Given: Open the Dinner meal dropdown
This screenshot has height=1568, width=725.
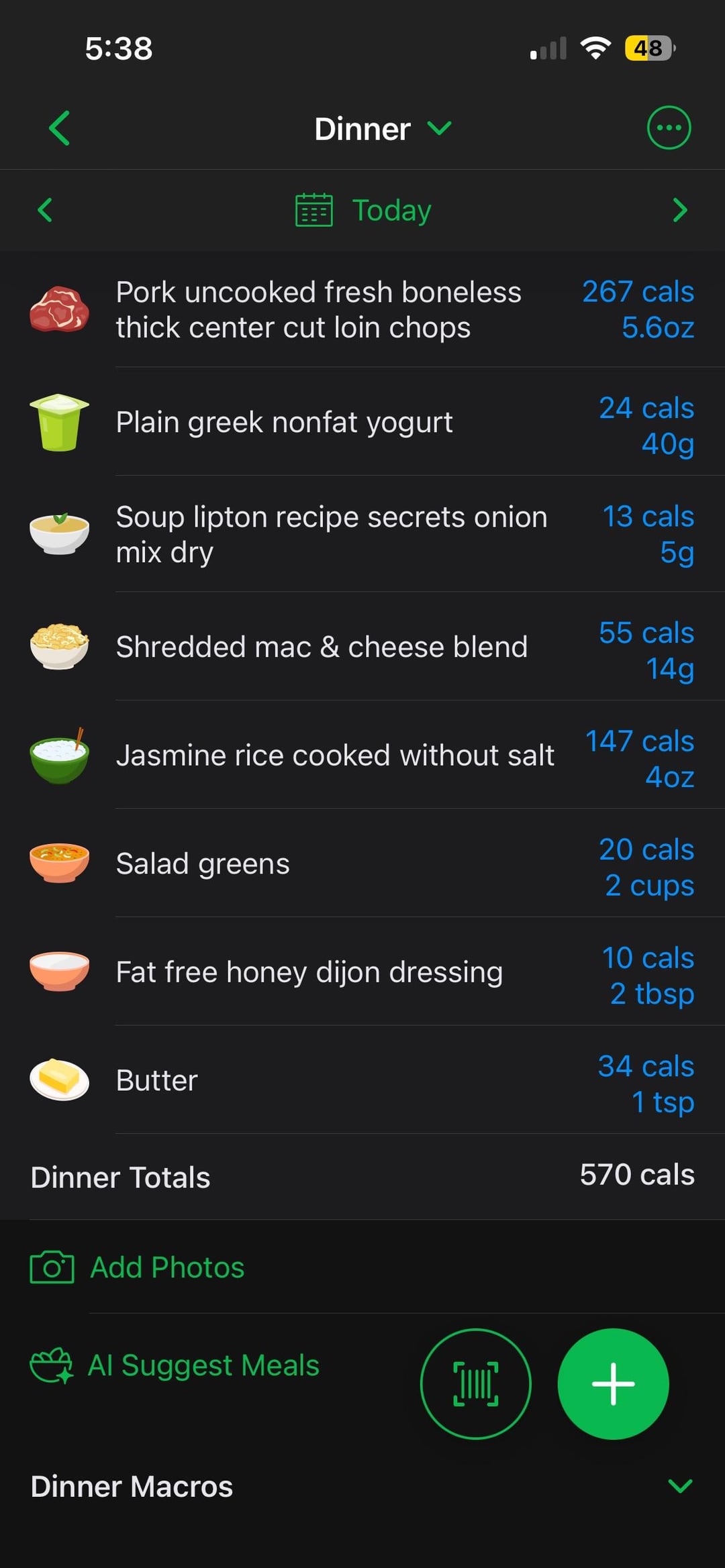Looking at the screenshot, I should pos(383,128).
